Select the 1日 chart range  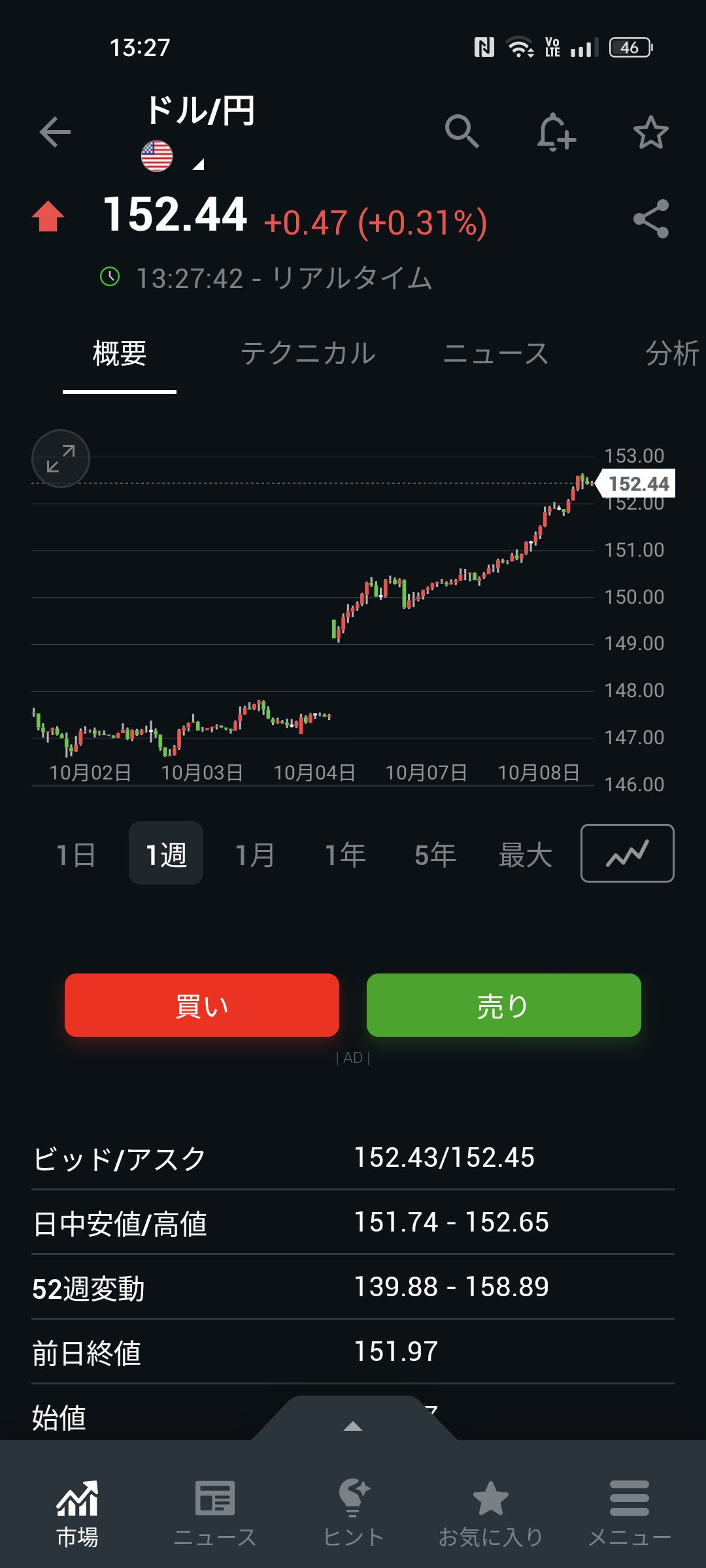pyautogui.click(x=76, y=855)
